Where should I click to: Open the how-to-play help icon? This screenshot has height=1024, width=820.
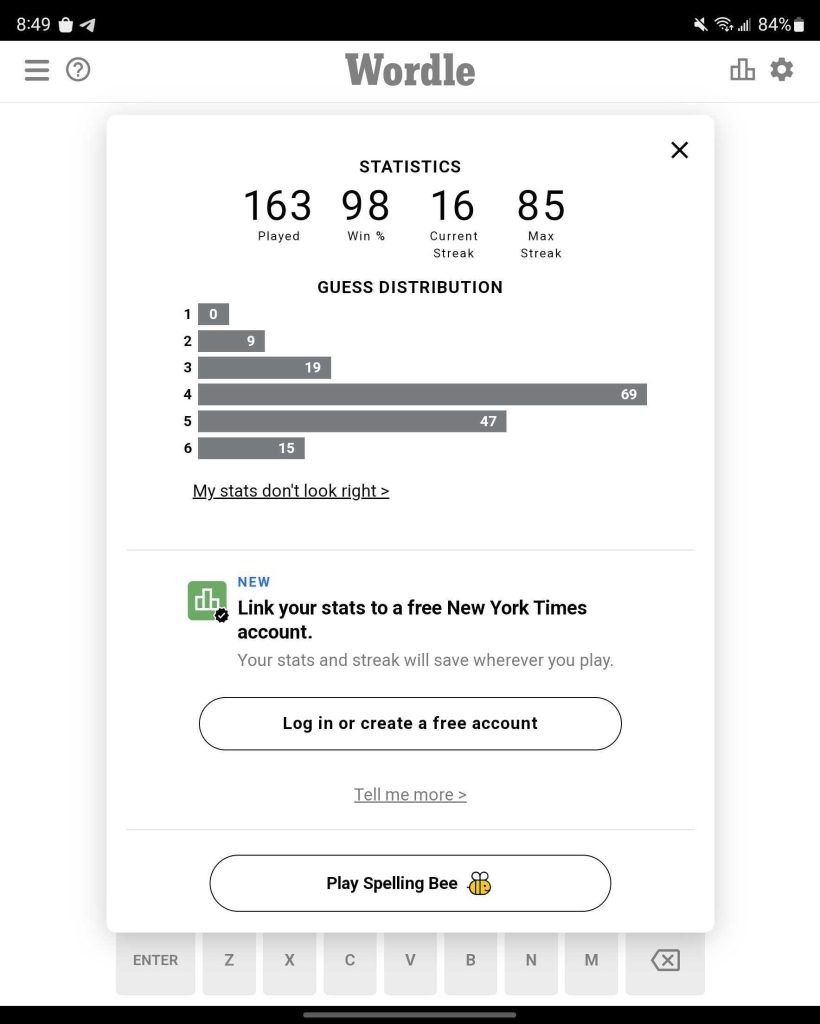78,70
